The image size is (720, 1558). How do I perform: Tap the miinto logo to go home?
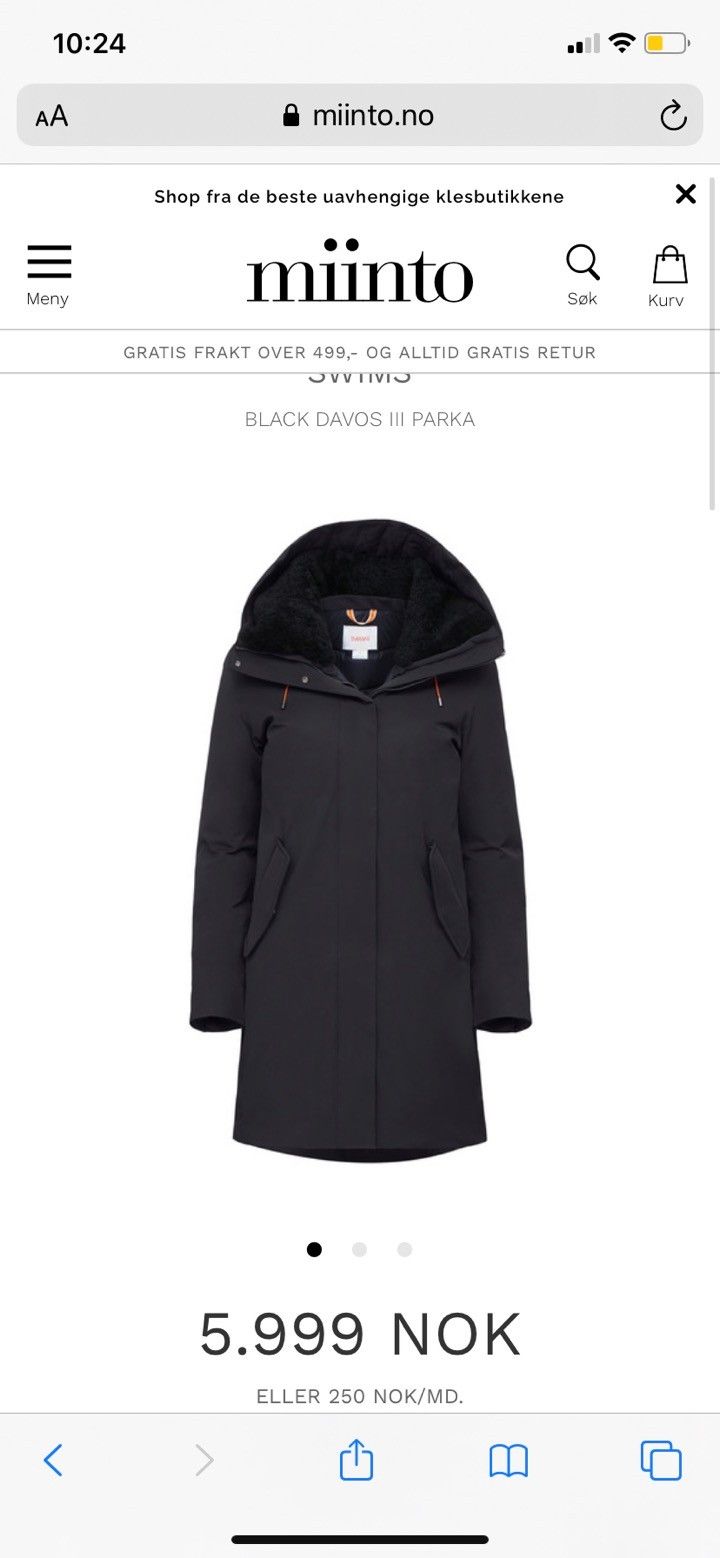point(359,272)
